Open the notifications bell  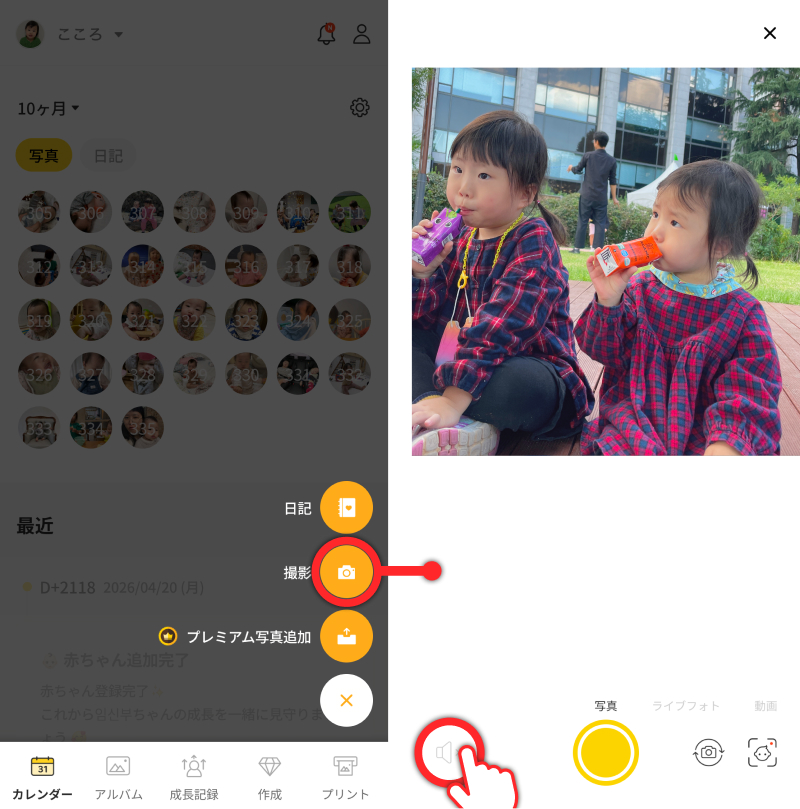[326, 34]
